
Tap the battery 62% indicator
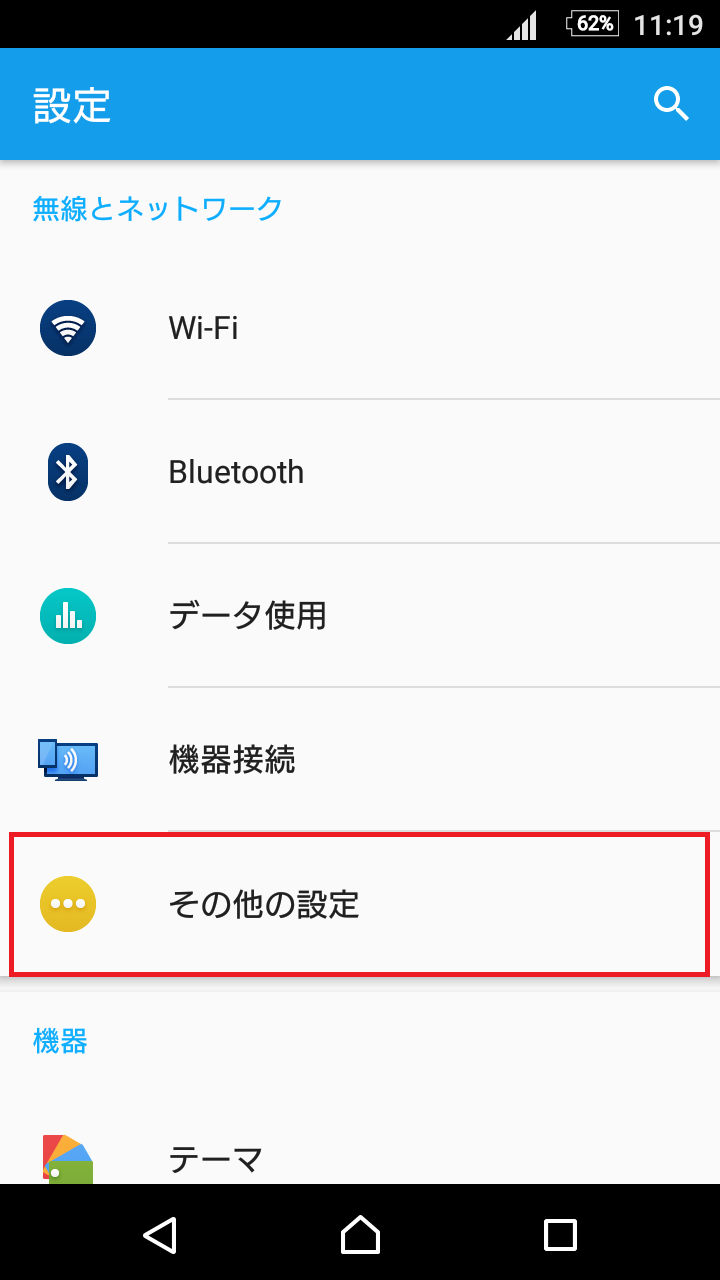click(592, 23)
